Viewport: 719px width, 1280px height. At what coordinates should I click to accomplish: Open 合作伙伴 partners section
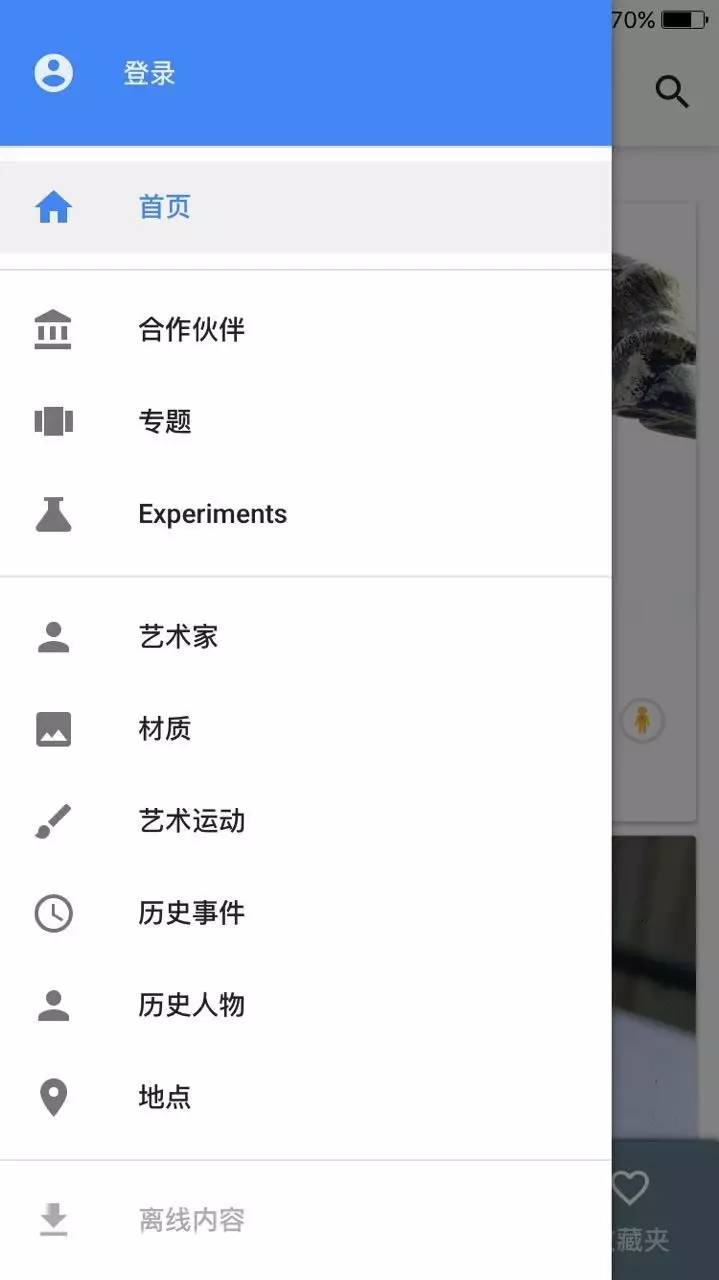tap(191, 330)
